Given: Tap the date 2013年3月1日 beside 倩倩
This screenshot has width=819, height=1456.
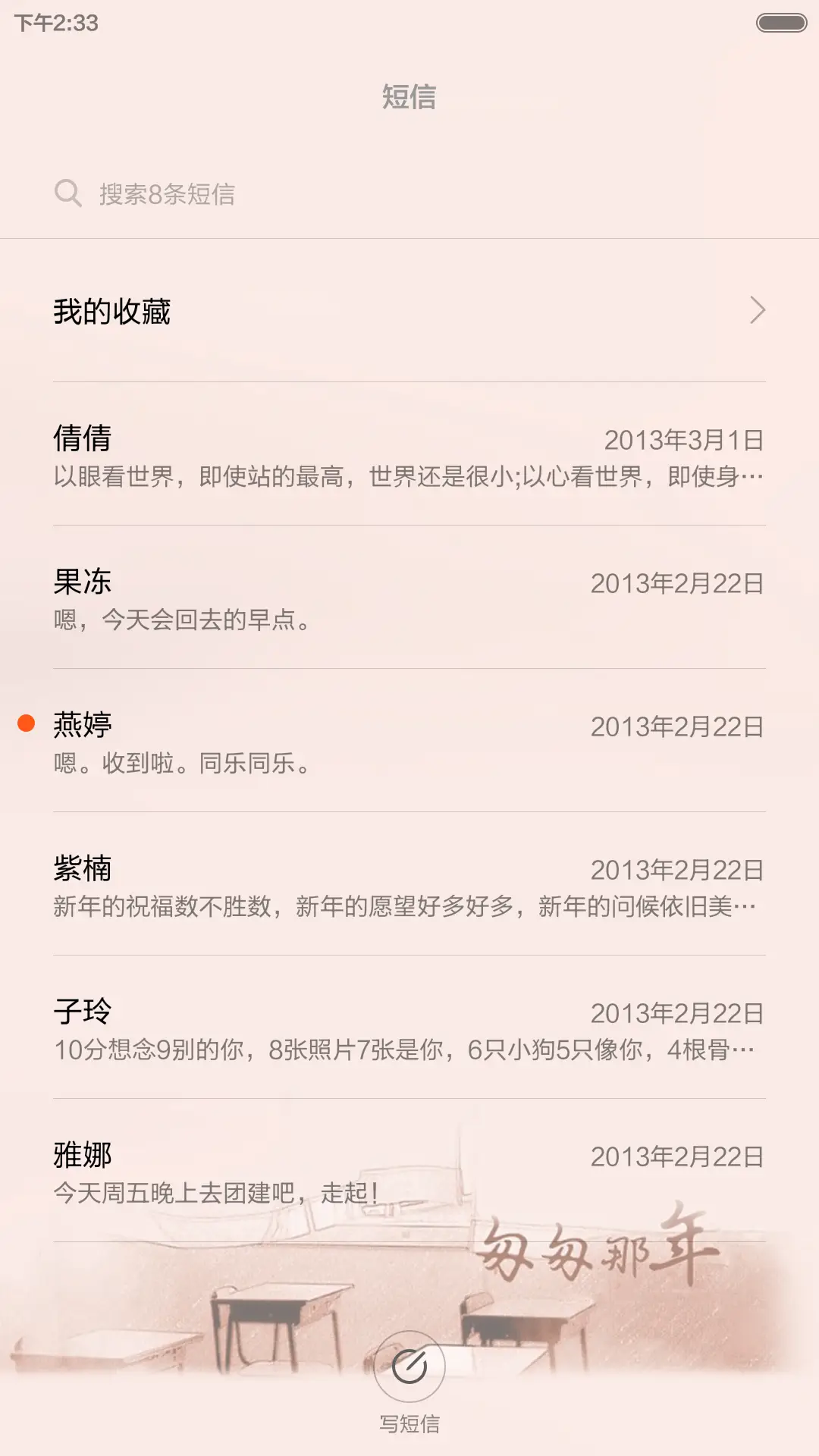Looking at the screenshot, I should [x=685, y=438].
